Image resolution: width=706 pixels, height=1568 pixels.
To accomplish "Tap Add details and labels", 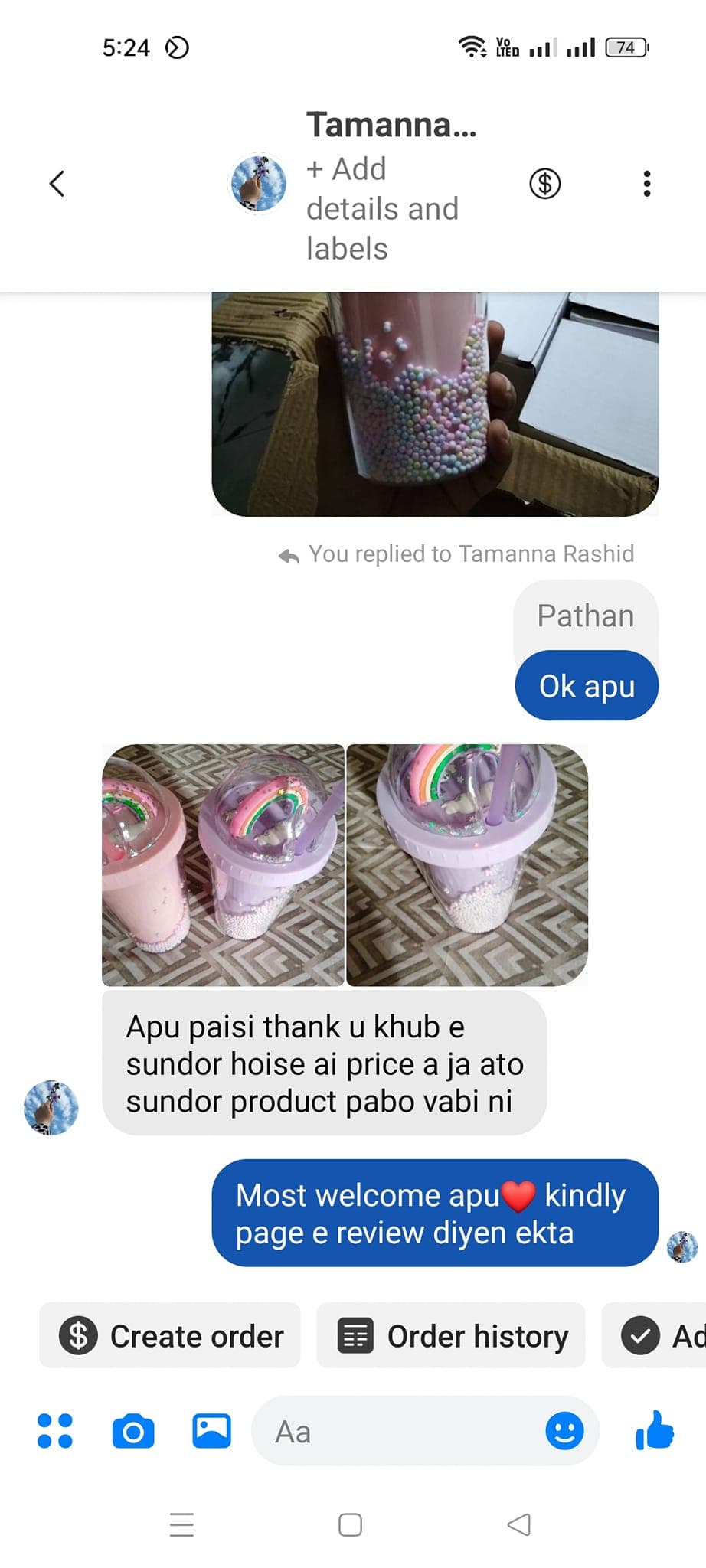I will point(382,208).
